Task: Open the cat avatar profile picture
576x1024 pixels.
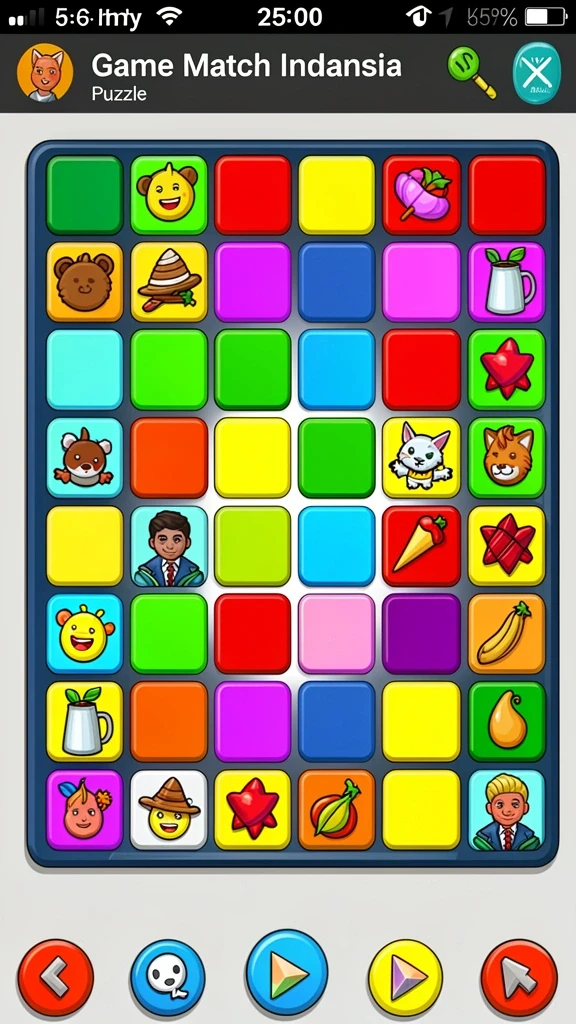Action: (x=45, y=72)
